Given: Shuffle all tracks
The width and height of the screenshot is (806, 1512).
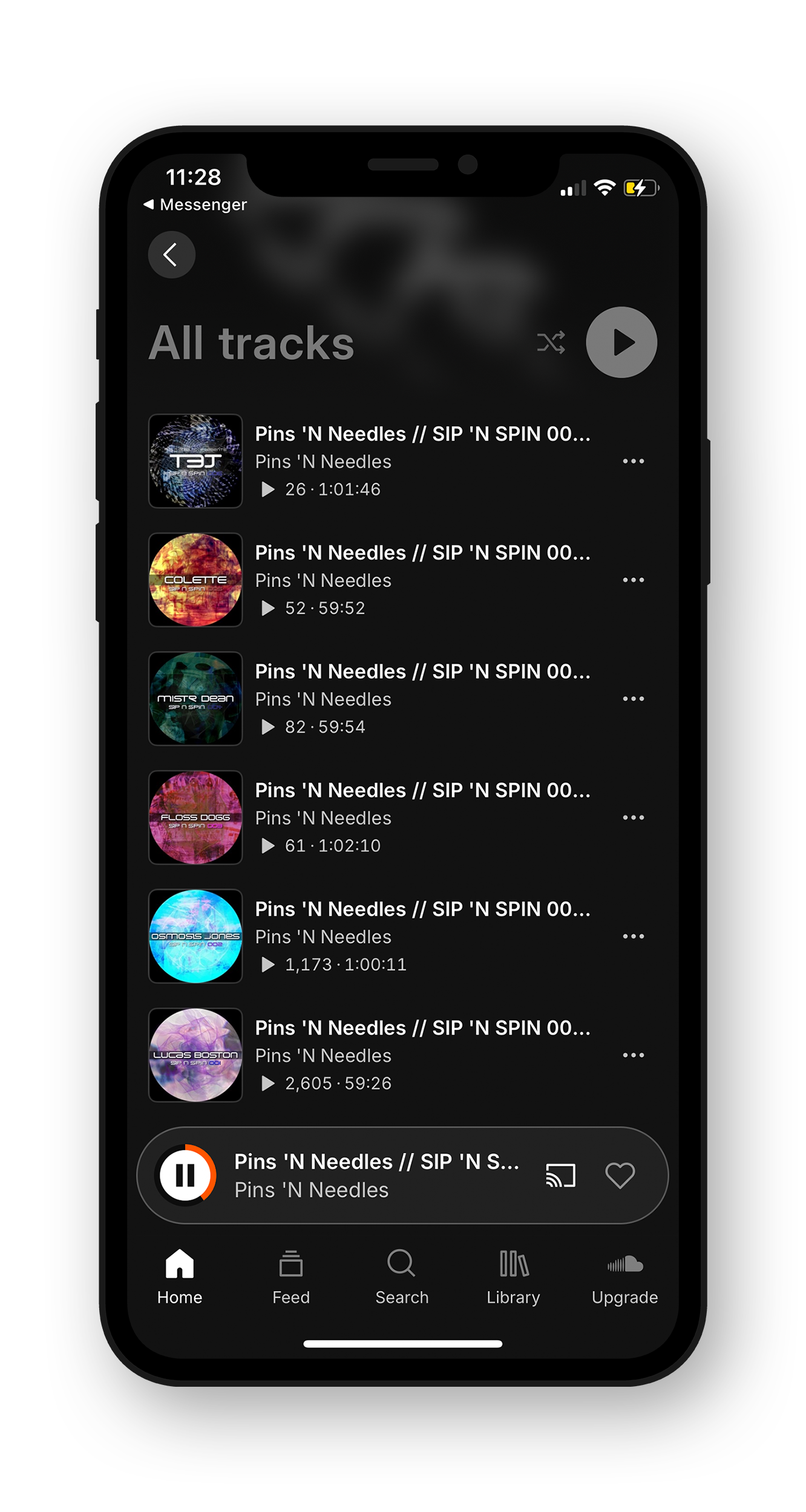Looking at the screenshot, I should click(551, 342).
